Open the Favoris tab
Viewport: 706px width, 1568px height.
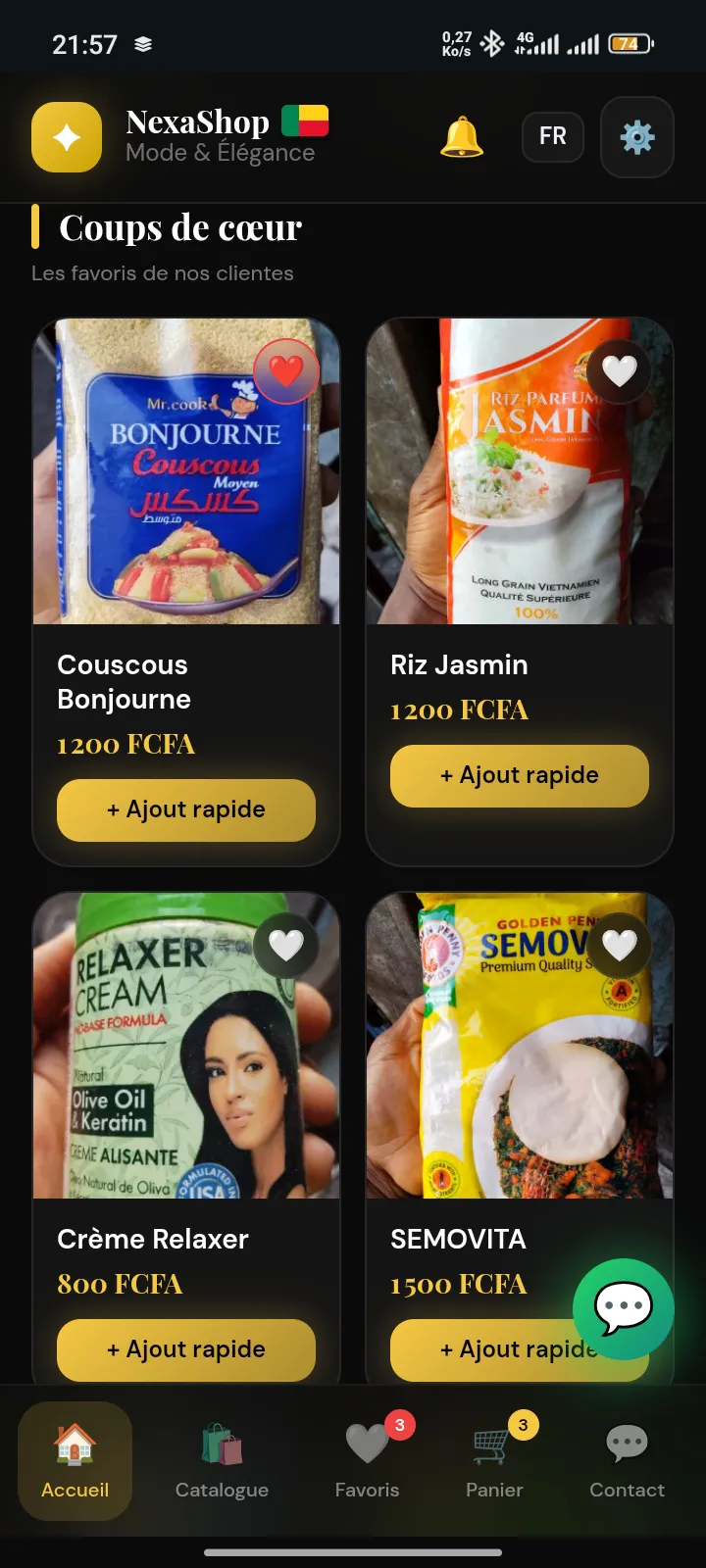coord(367,1460)
